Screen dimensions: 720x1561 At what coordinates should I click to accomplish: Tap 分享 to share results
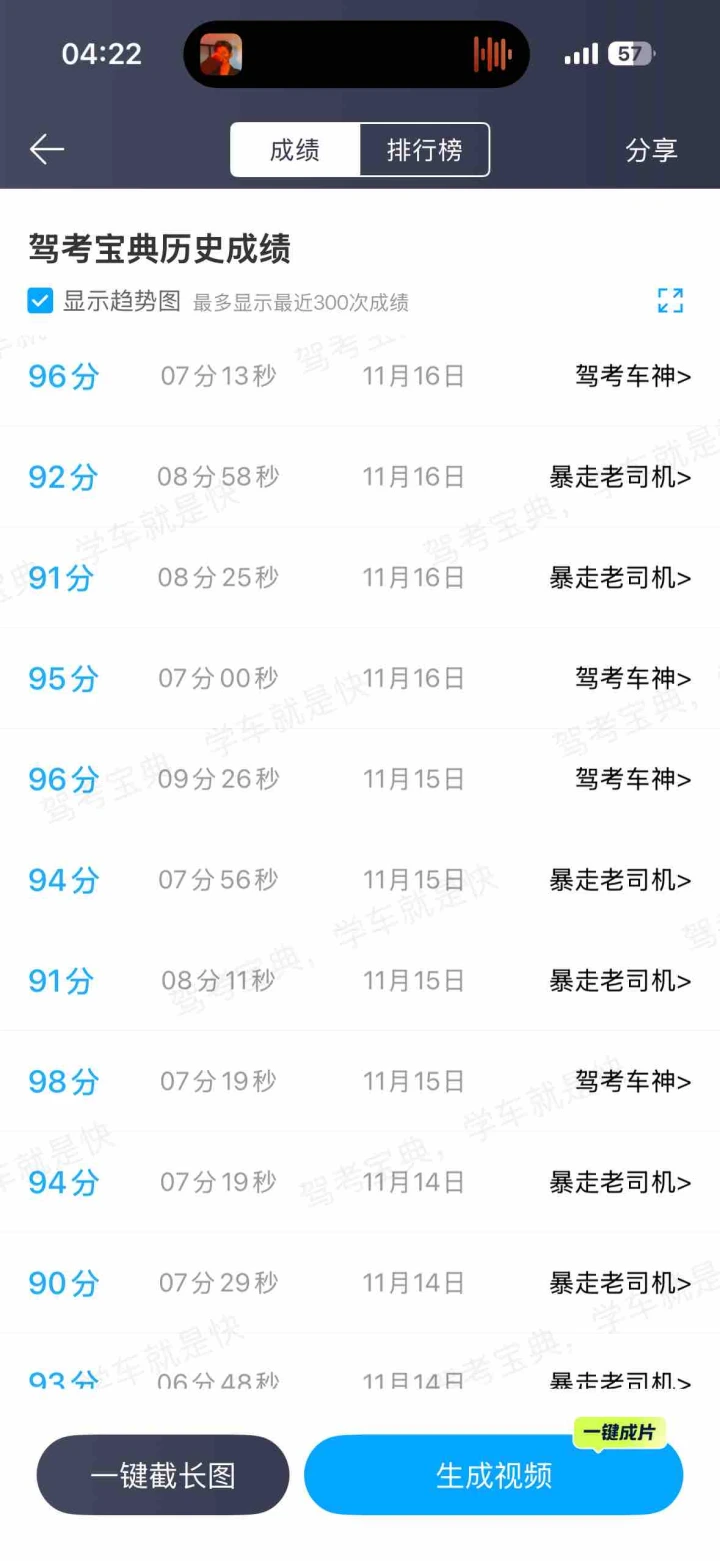651,150
